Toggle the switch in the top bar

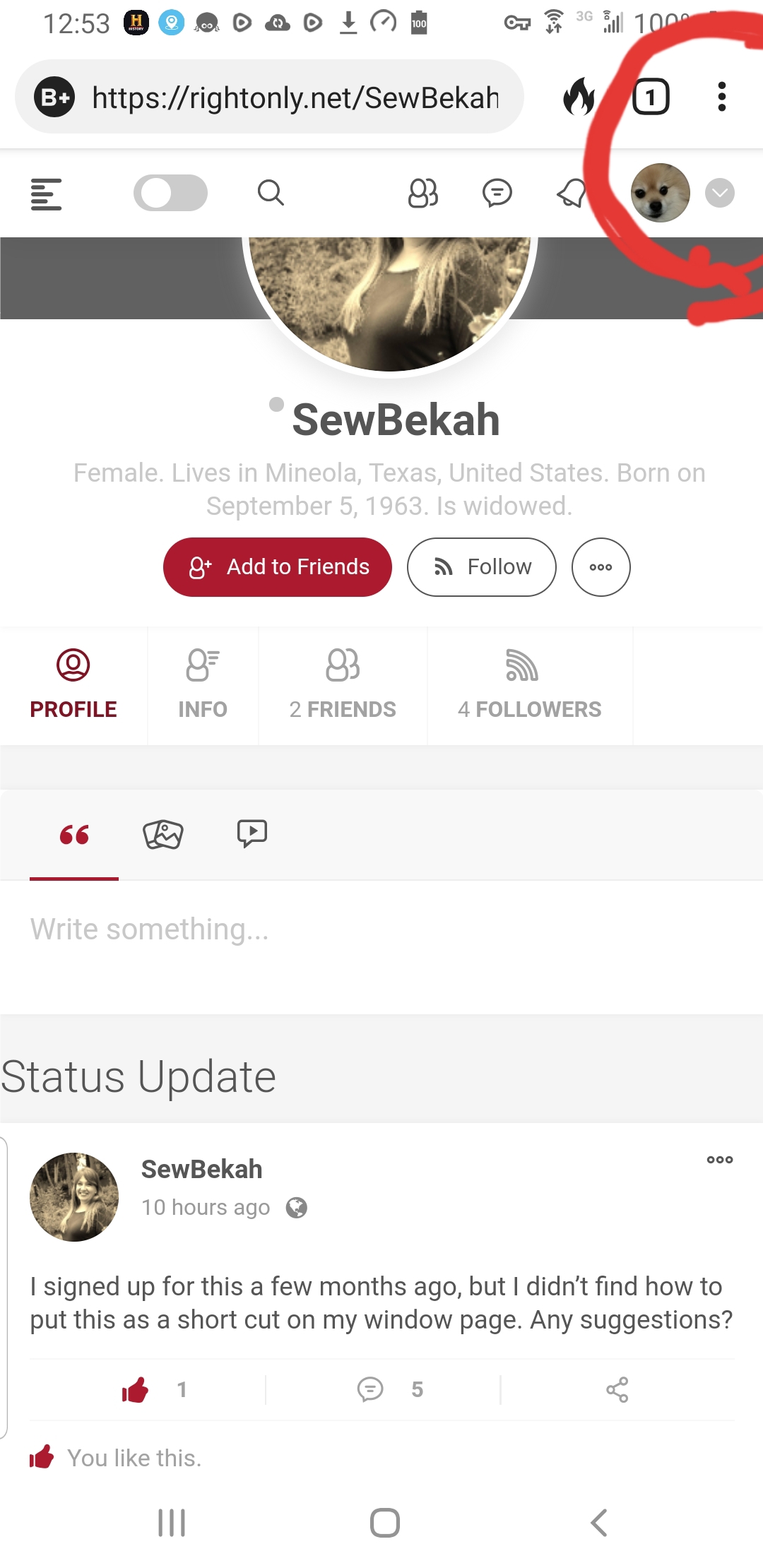pyautogui.click(x=170, y=193)
